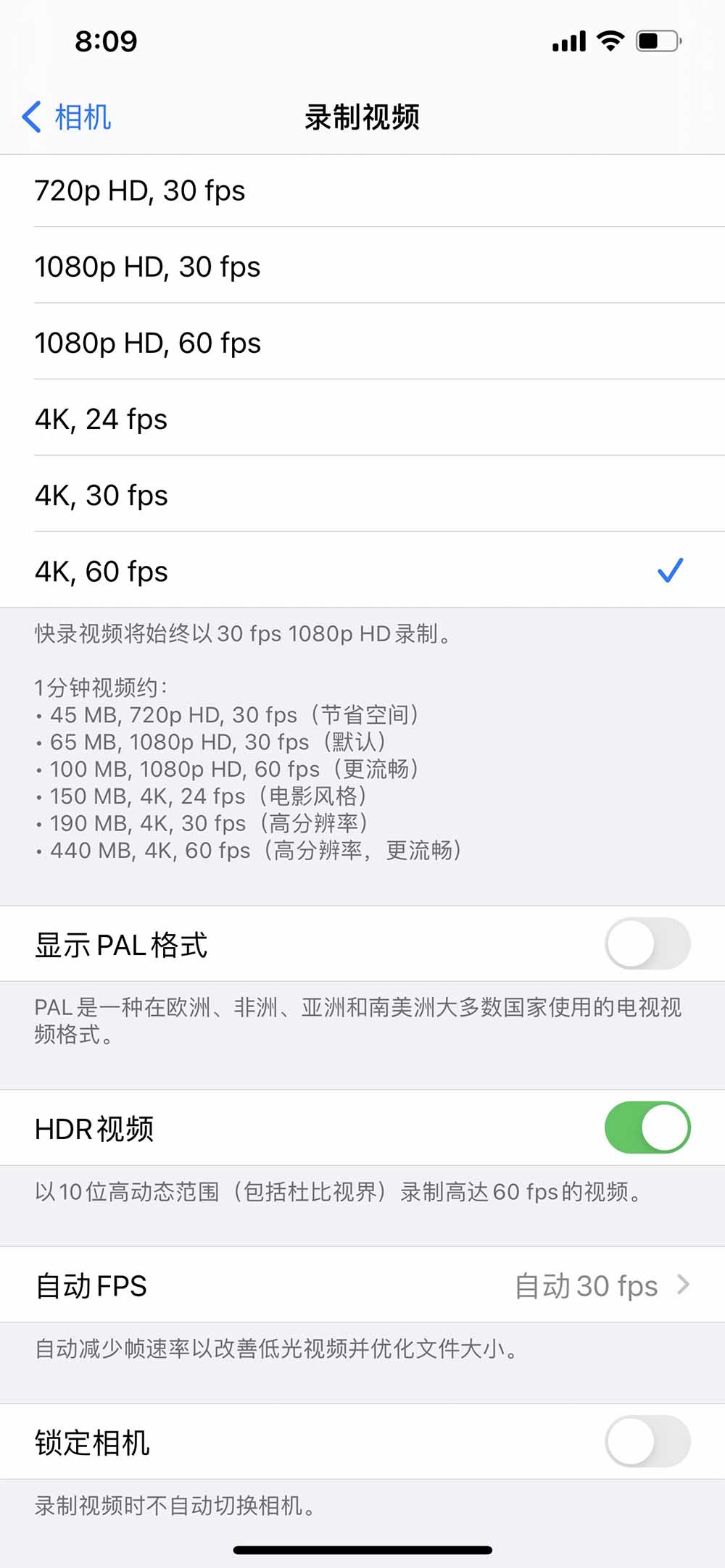Switch to 1080p HD, 60 fps
This screenshot has width=725, height=1568.
[362, 343]
